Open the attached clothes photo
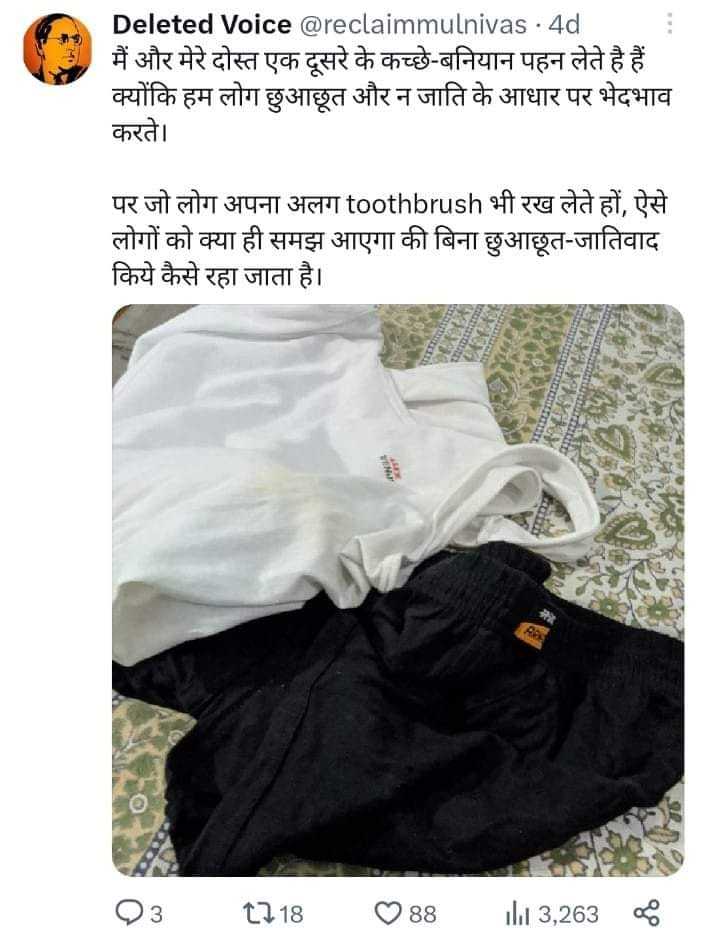This screenshot has width=706, height=938. click(x=397, y=590)
